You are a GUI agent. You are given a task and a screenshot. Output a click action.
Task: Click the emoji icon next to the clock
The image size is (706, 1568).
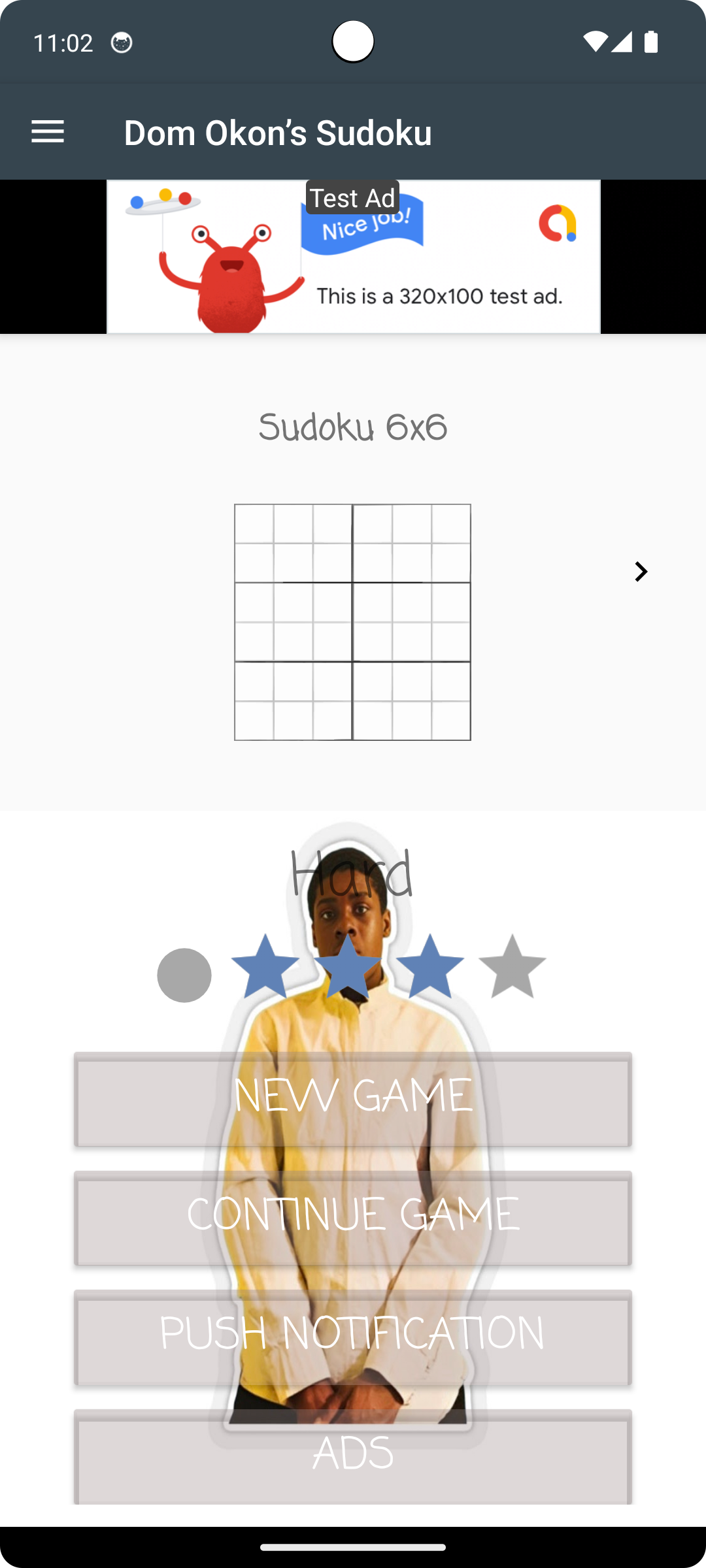coord(121,41)
